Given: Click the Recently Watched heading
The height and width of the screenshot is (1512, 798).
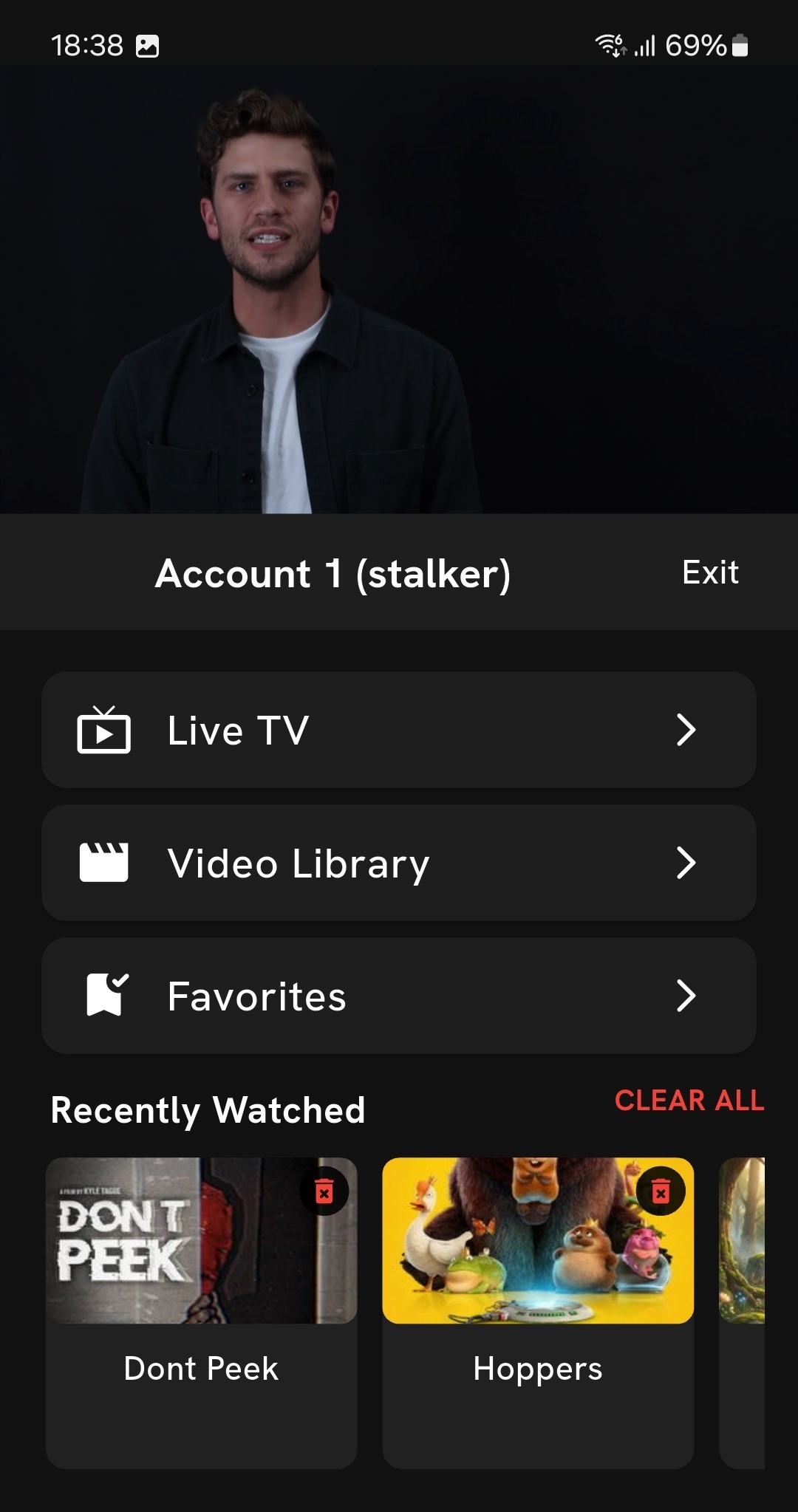Looking at the screenshot, I should [x=208, y=1109].
